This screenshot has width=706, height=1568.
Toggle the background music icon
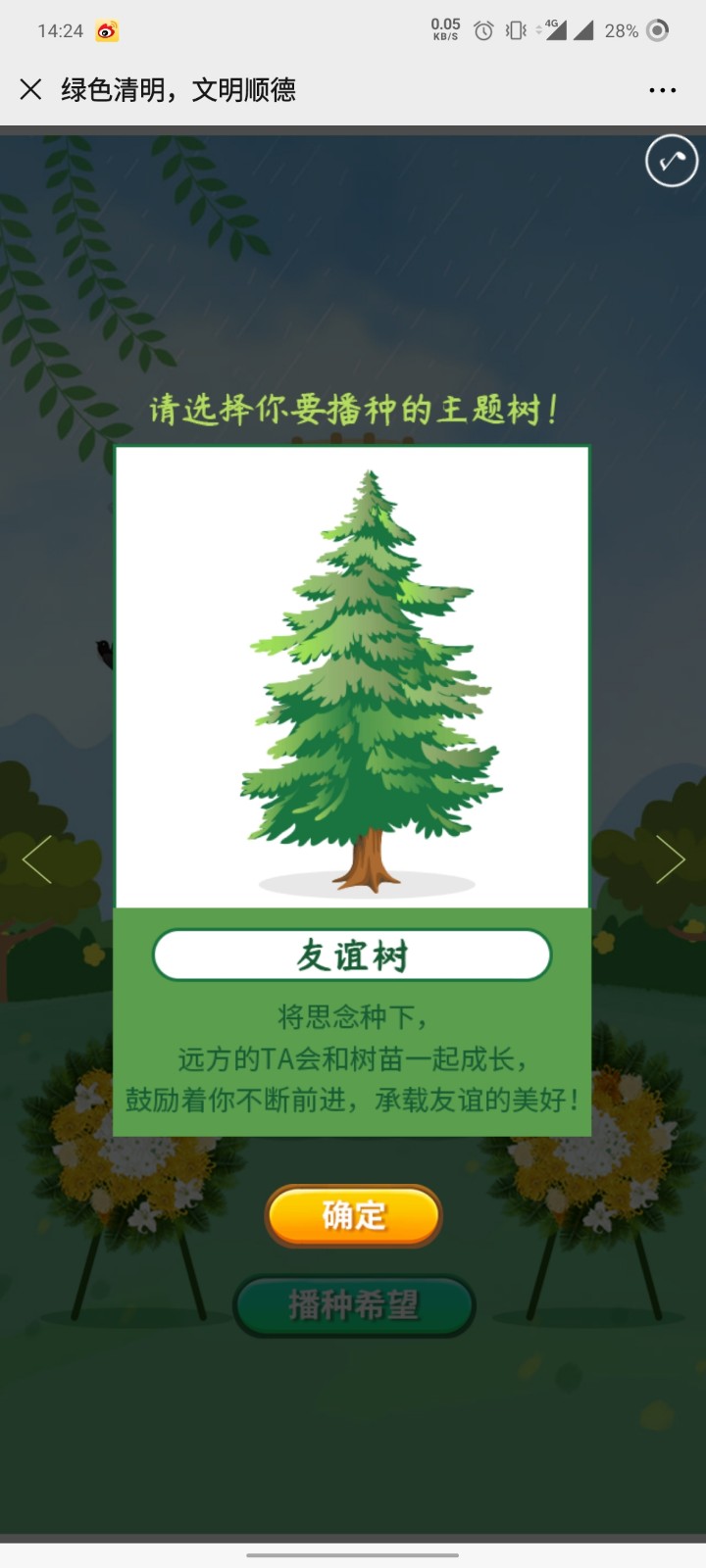coord(672,161)
